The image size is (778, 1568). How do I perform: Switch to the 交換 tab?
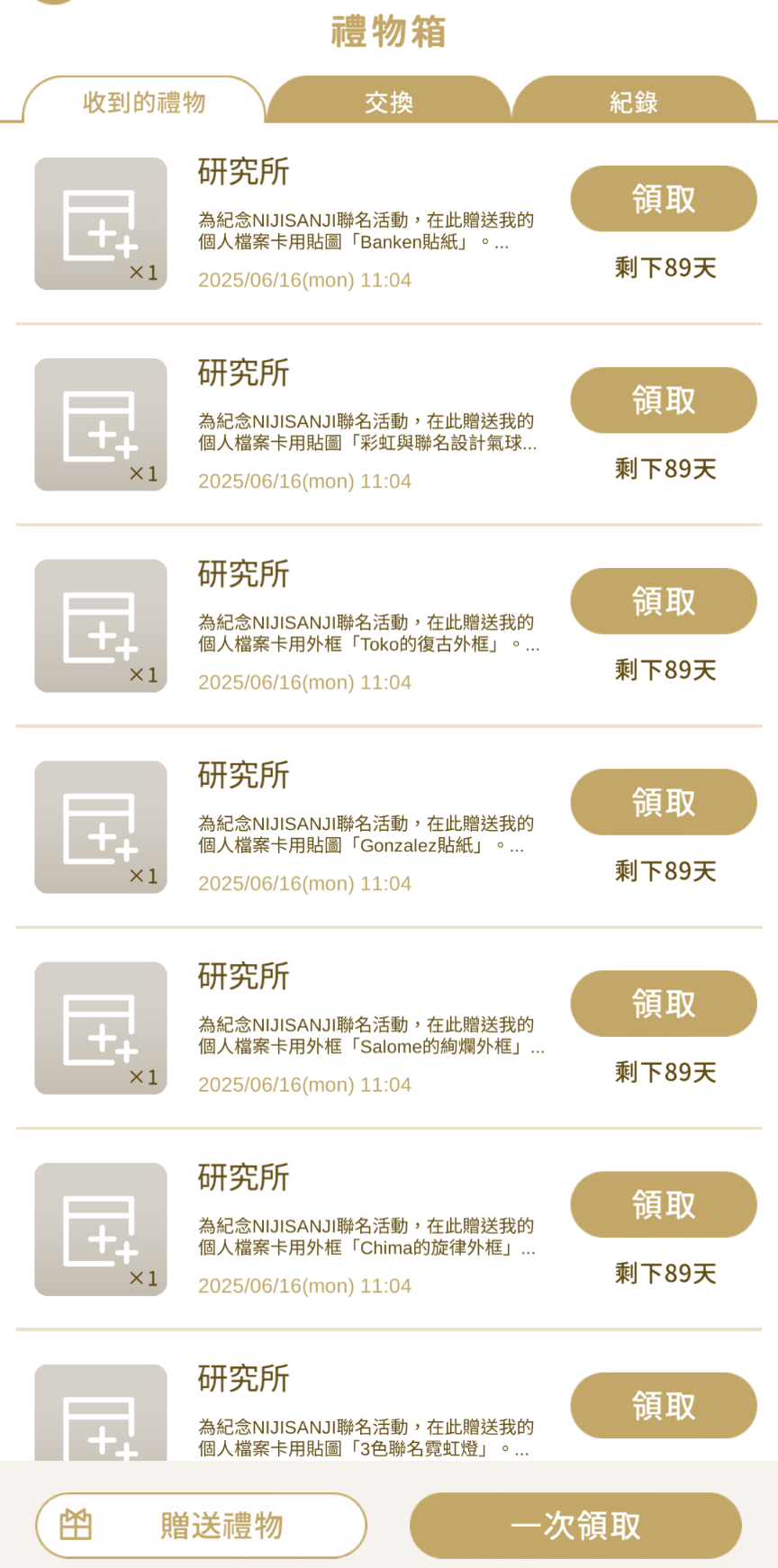388,101
